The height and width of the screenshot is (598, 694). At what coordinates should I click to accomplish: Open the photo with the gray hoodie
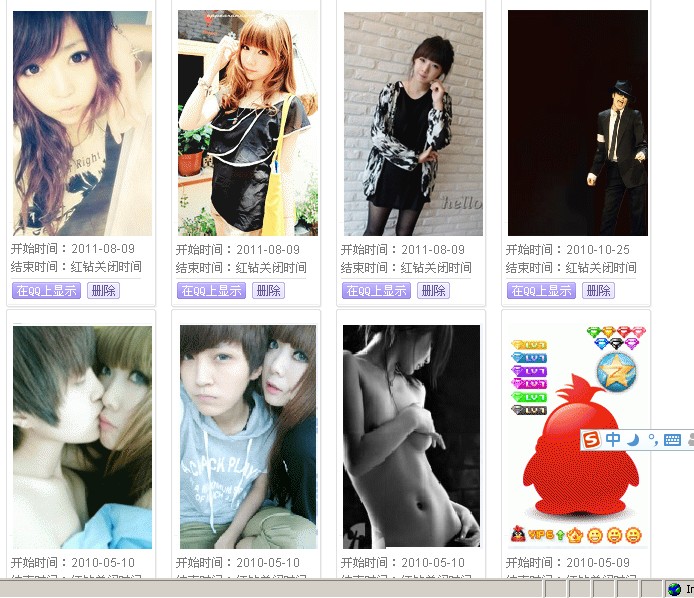(x=247, y=436)
